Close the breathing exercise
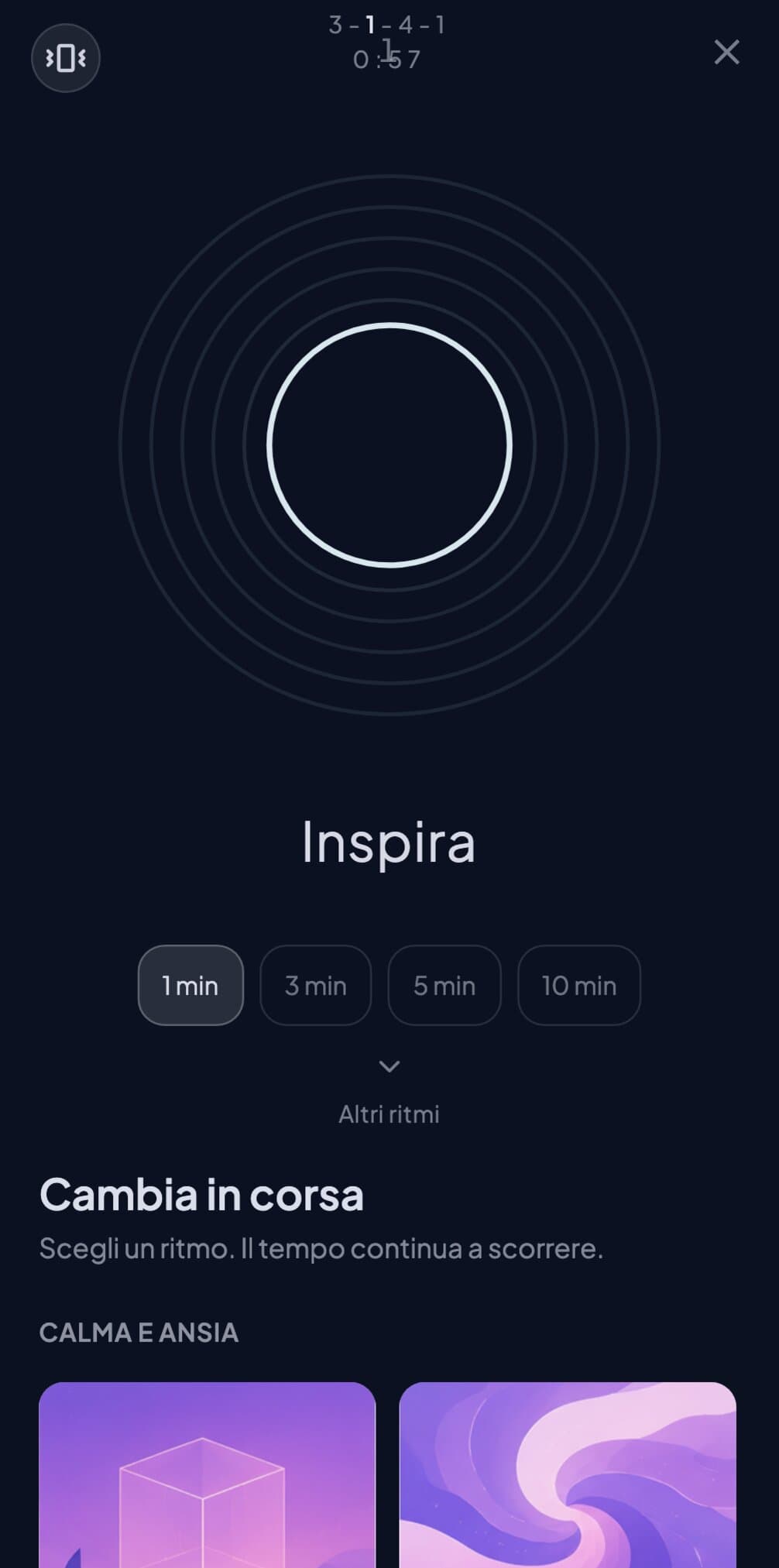This screenshot has width=779, height=1568. pyautogui.click(x=726, y=52)
